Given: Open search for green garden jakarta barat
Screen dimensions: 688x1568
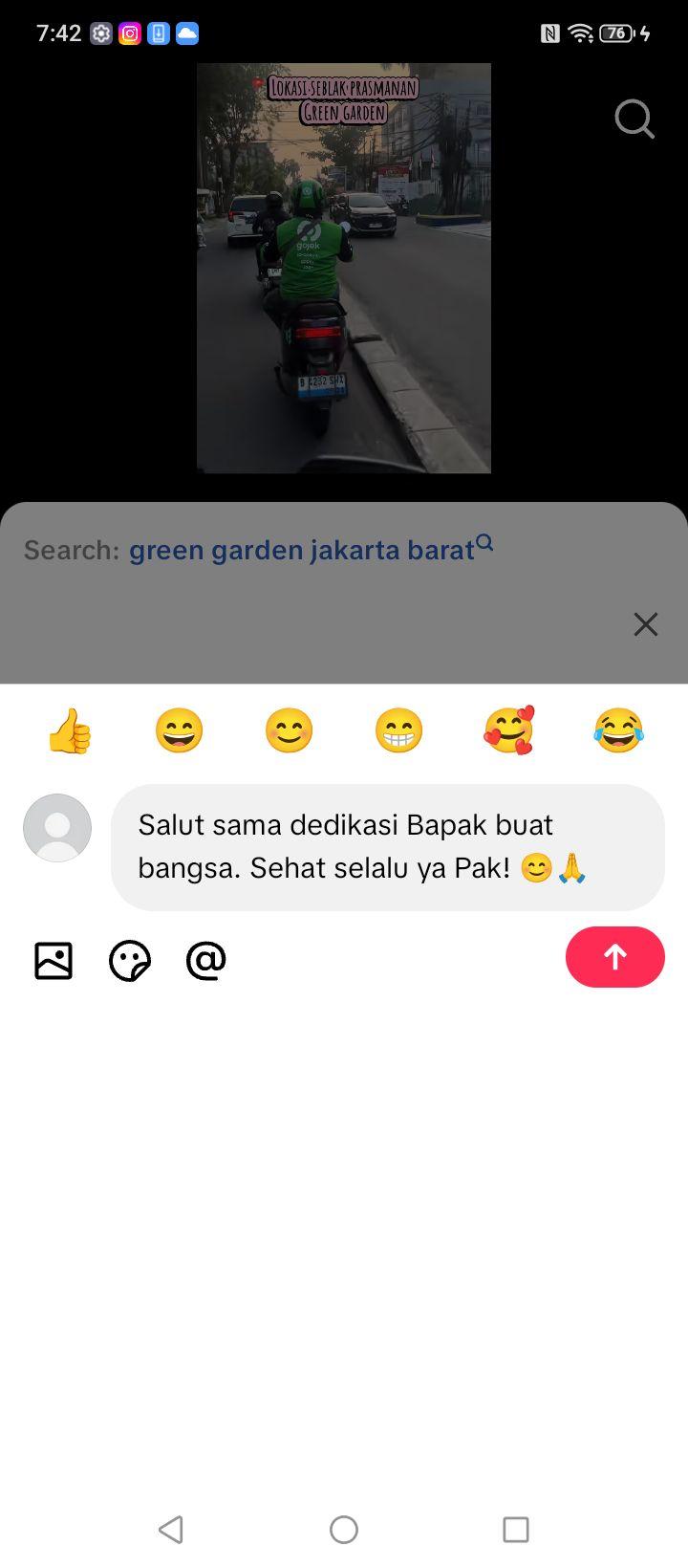Looking at the screenshot, I should pyautogui.click(x=311, y=549).
